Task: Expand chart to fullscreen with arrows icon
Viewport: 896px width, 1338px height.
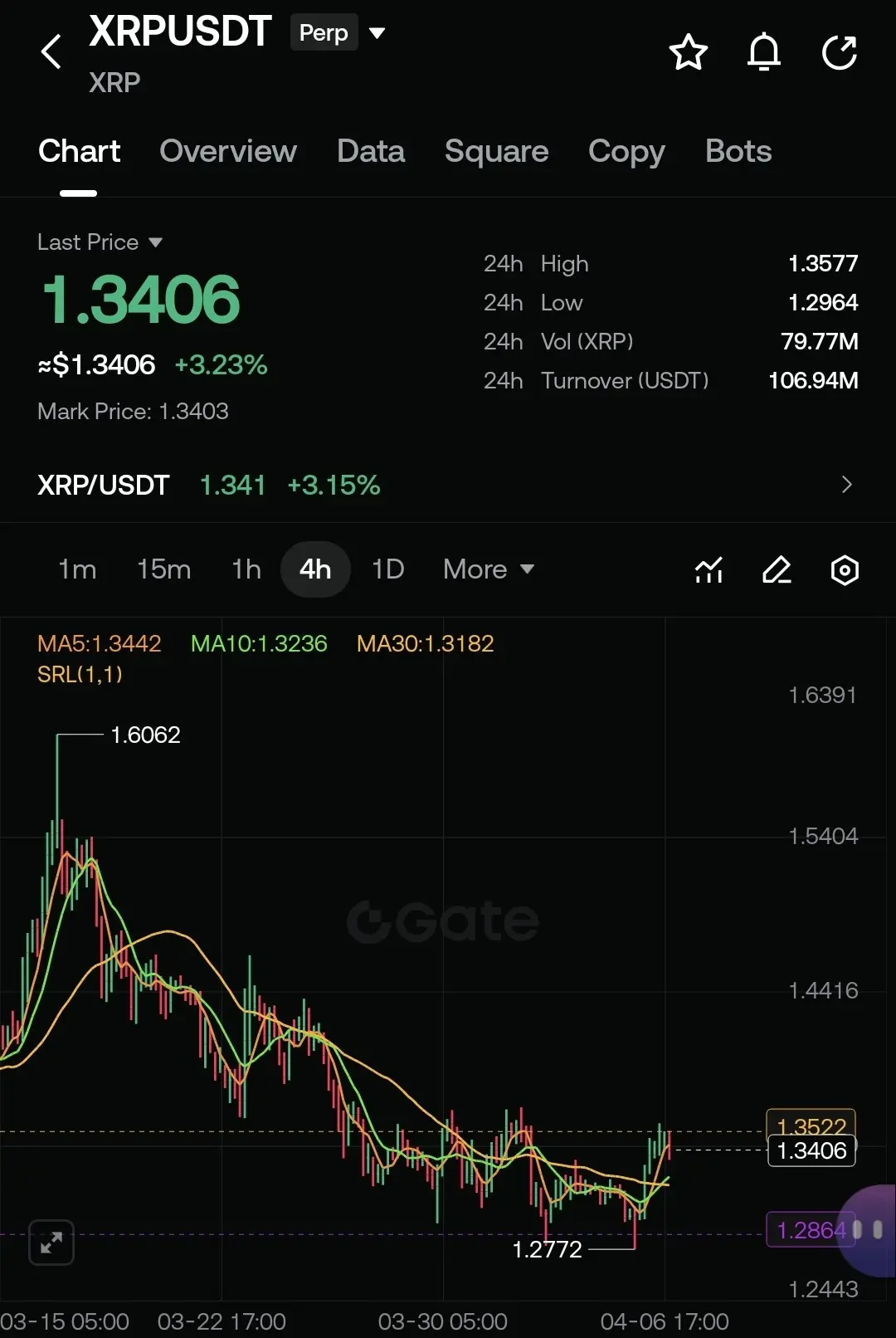Action: pyautogui.click(x=51, y=1243)
